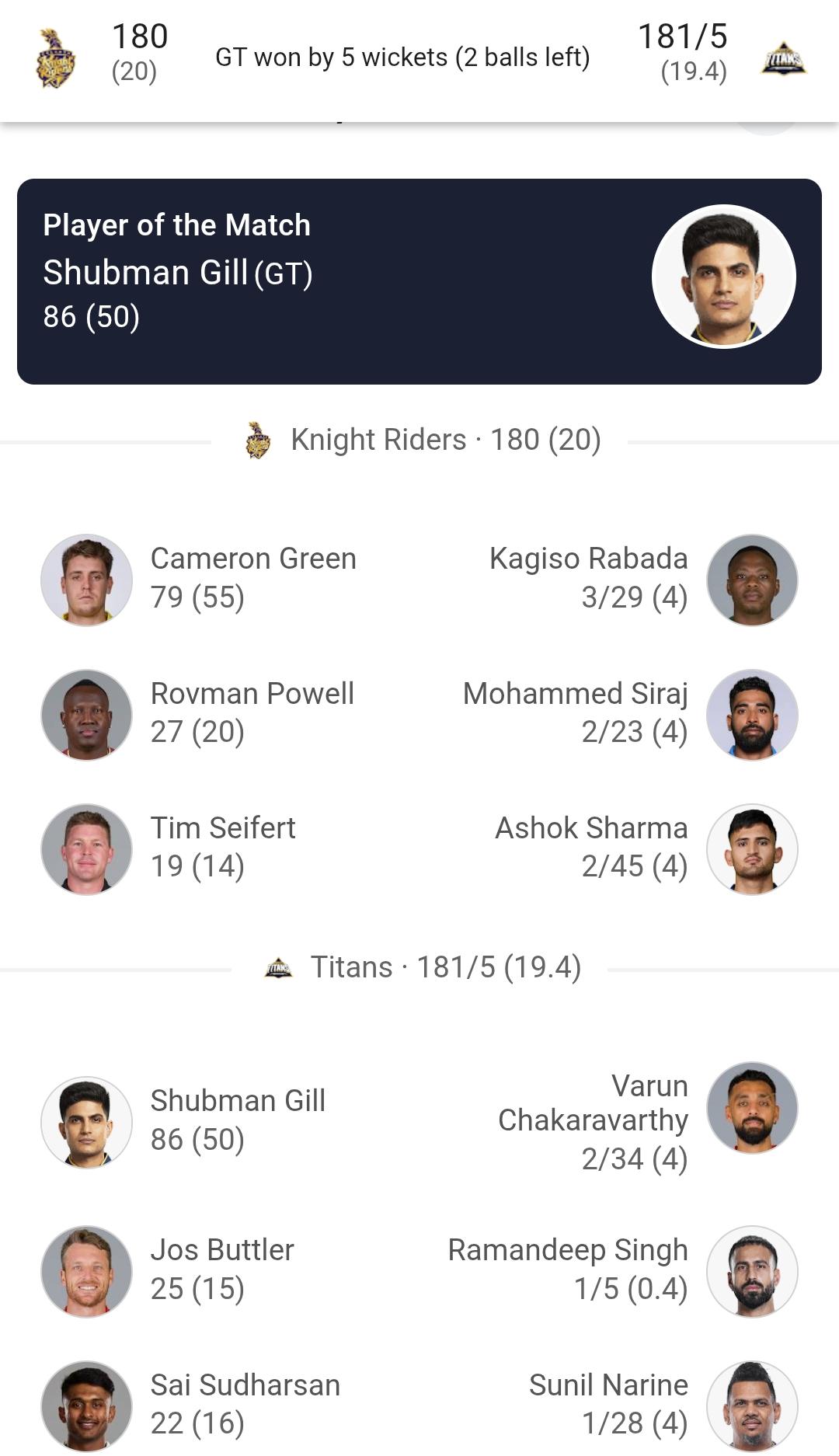The image size is (839, 1456).
Task: Click Cameron Green's profile picture
Action: 86,579
